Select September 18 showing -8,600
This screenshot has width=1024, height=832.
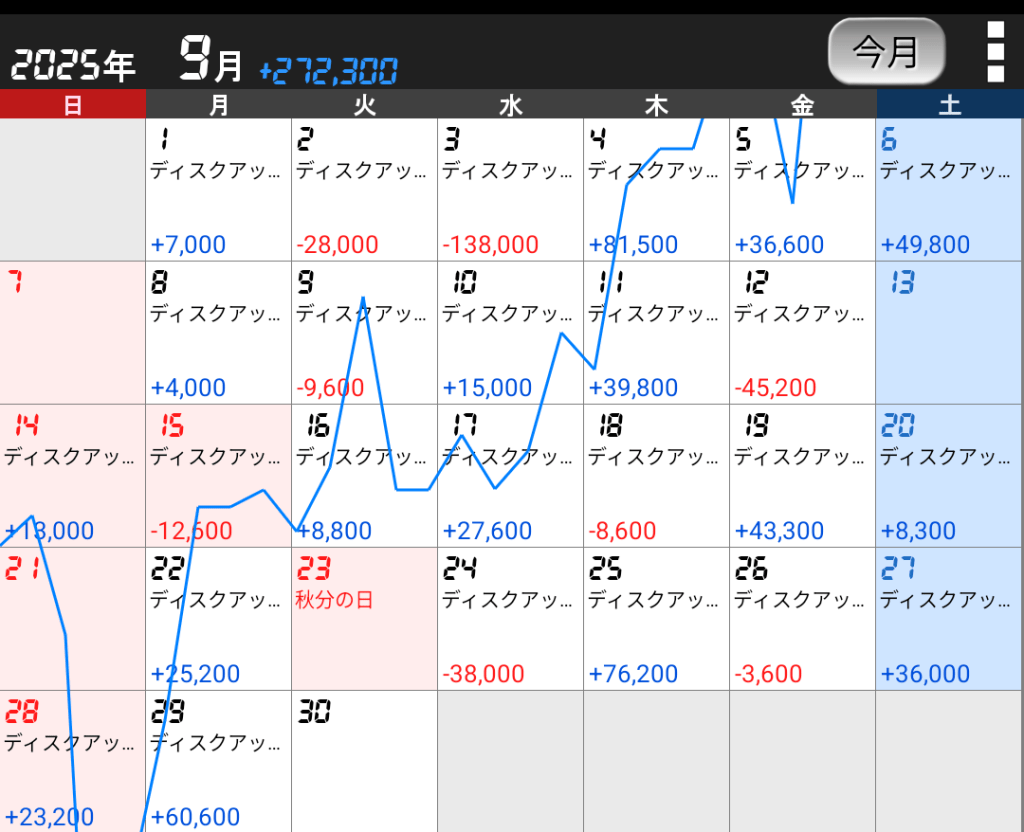coord(656,476)
